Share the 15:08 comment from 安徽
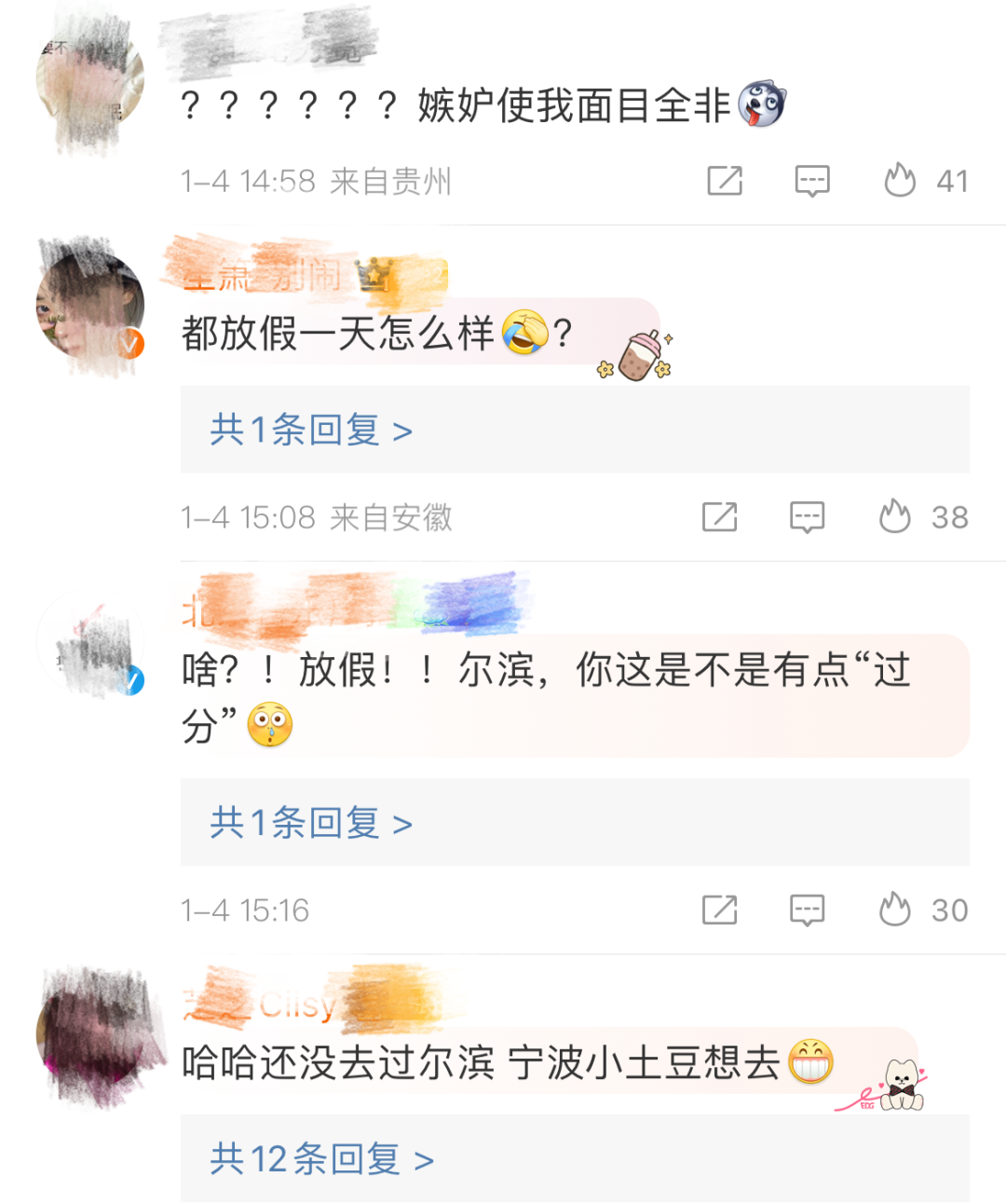This screenshot has width=1006, height=1204. coord(719,517)
